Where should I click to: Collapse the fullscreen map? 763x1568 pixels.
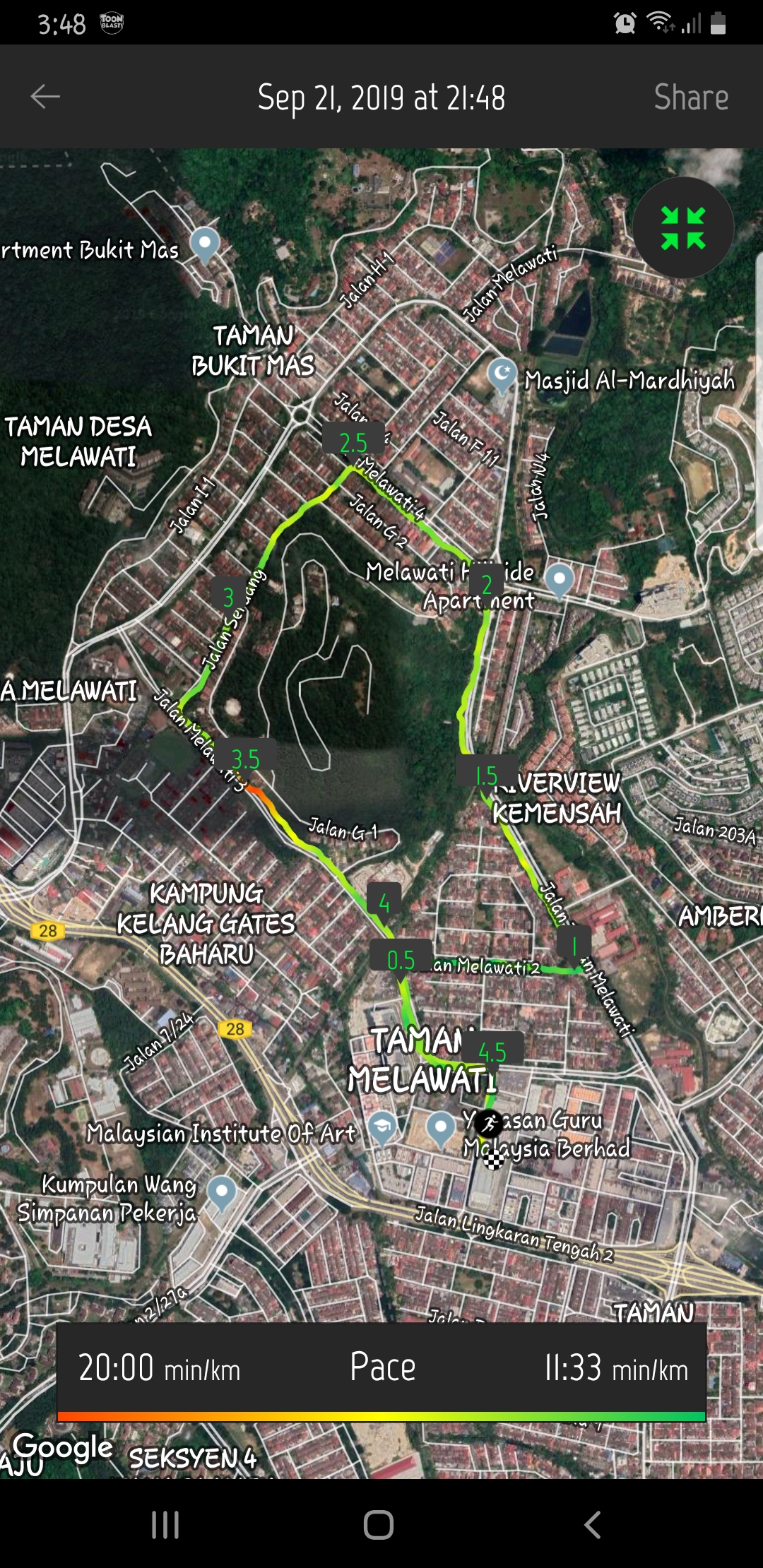click(x=683, y=228)
